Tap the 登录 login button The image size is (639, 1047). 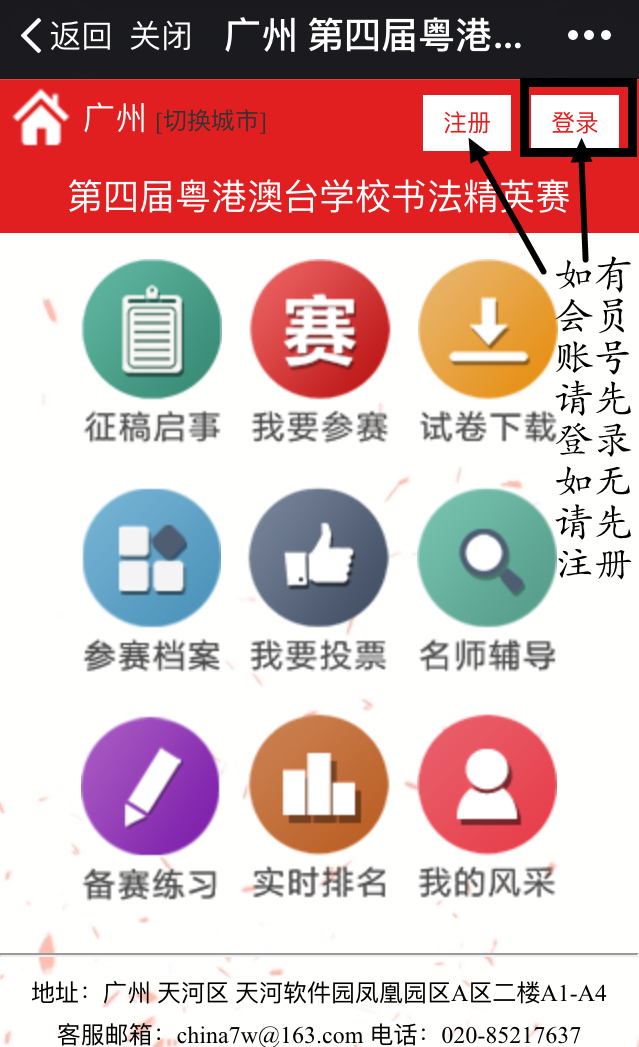click(575, 123)
